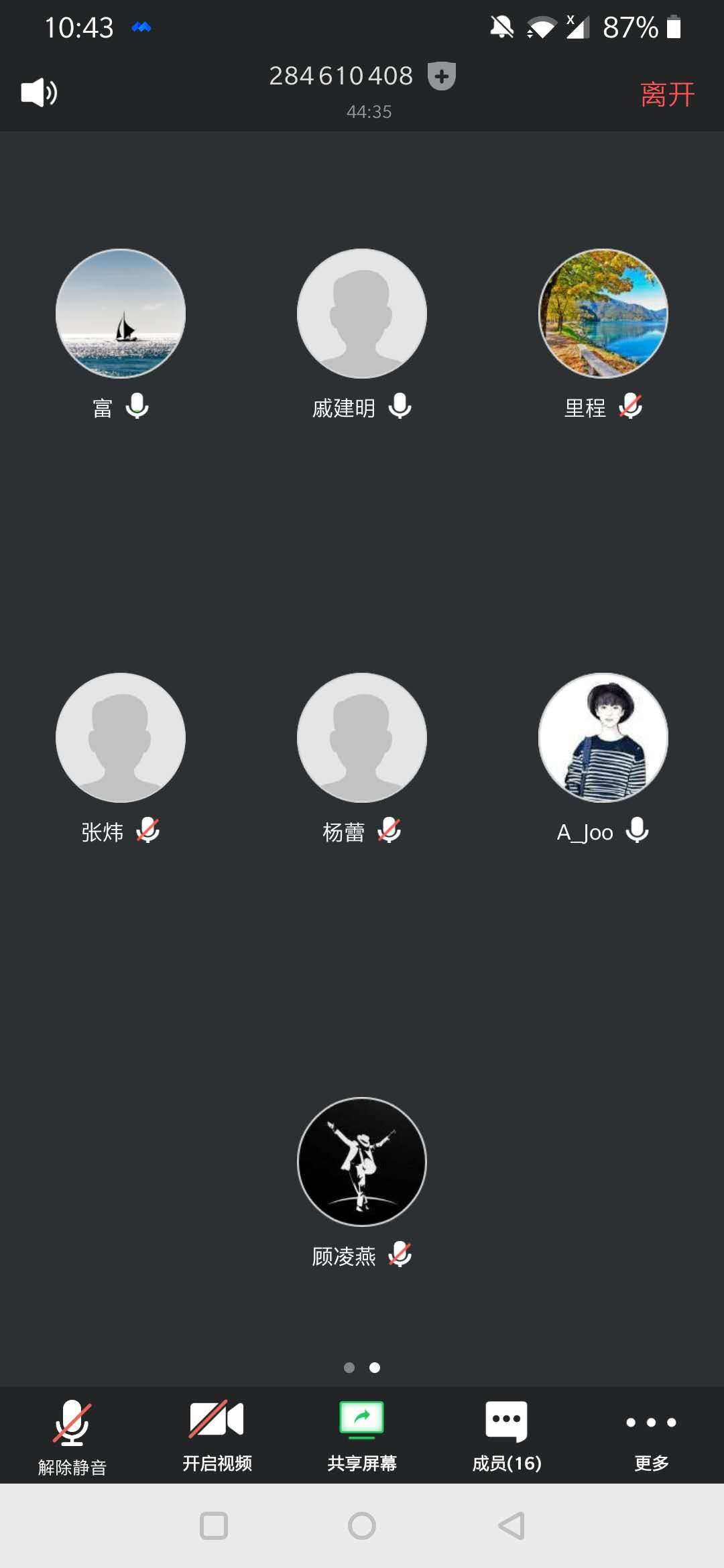724x1568 pixels.
Task: Toggle the speaker audio output icon
Action: [x=39, y=92]
